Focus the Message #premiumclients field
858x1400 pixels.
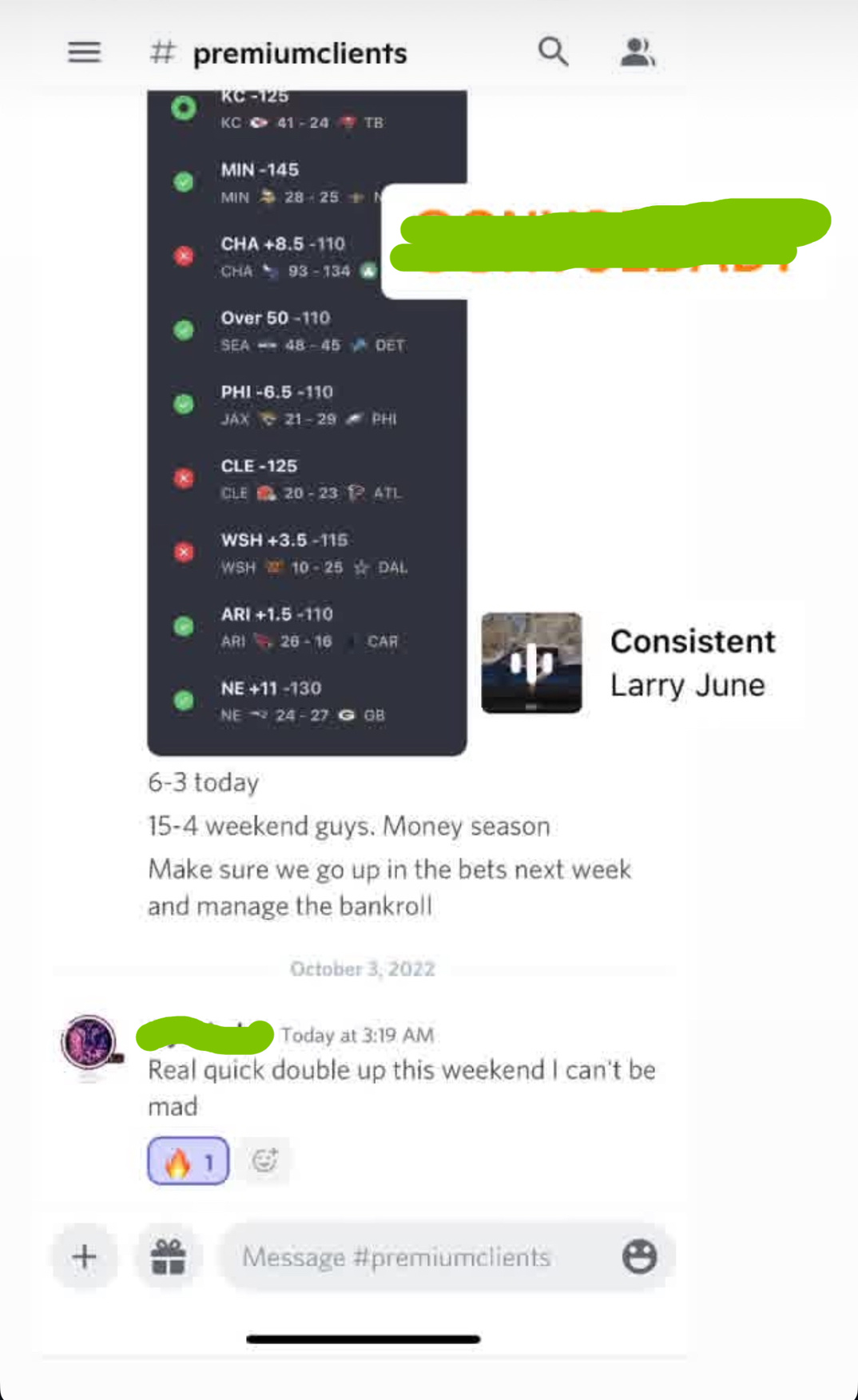pyautogui.click(x=415, y=1257)
